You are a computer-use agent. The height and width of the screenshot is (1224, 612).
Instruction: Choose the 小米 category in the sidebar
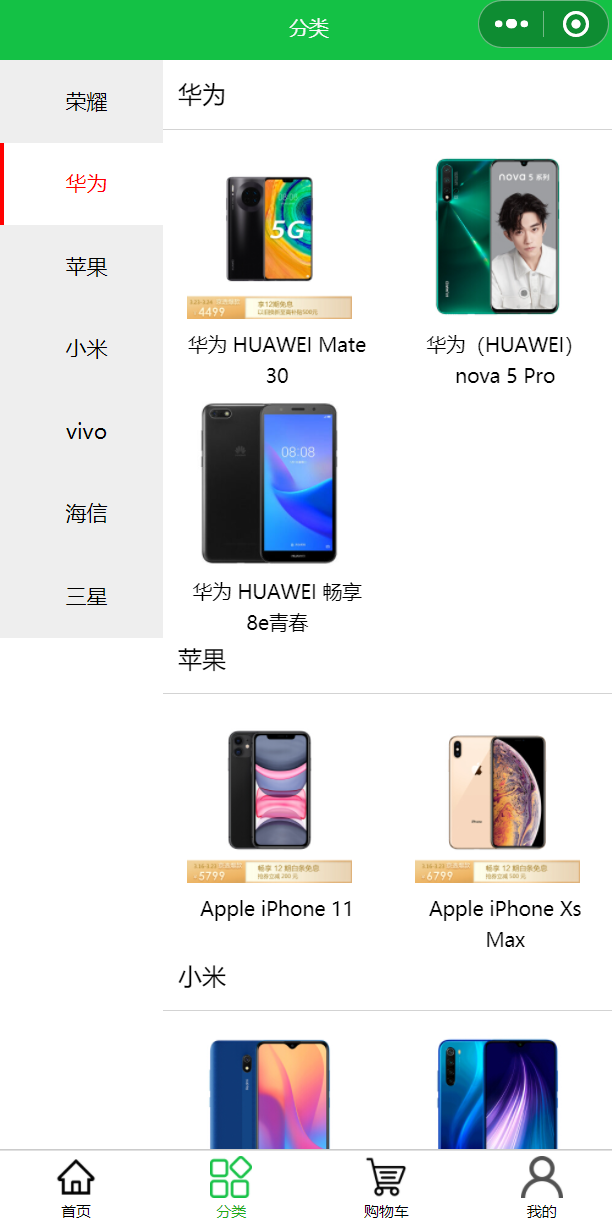(86, 349)
